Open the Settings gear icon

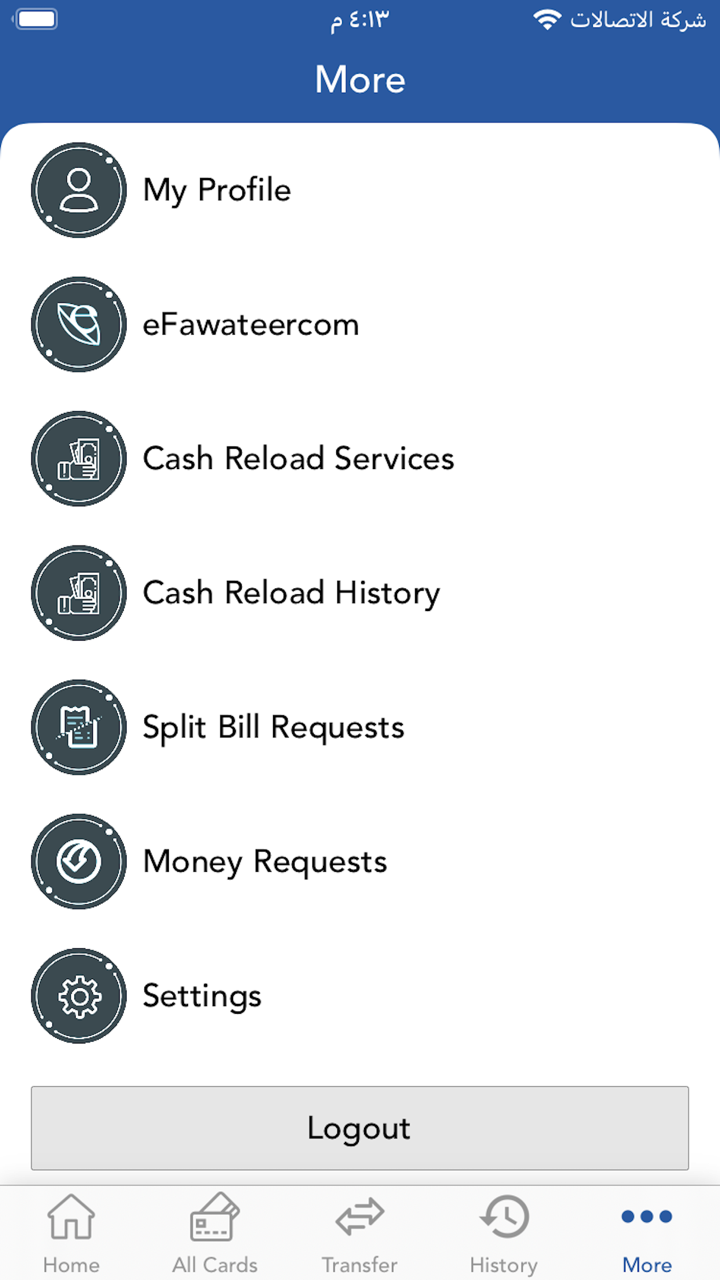coord(79,996)
